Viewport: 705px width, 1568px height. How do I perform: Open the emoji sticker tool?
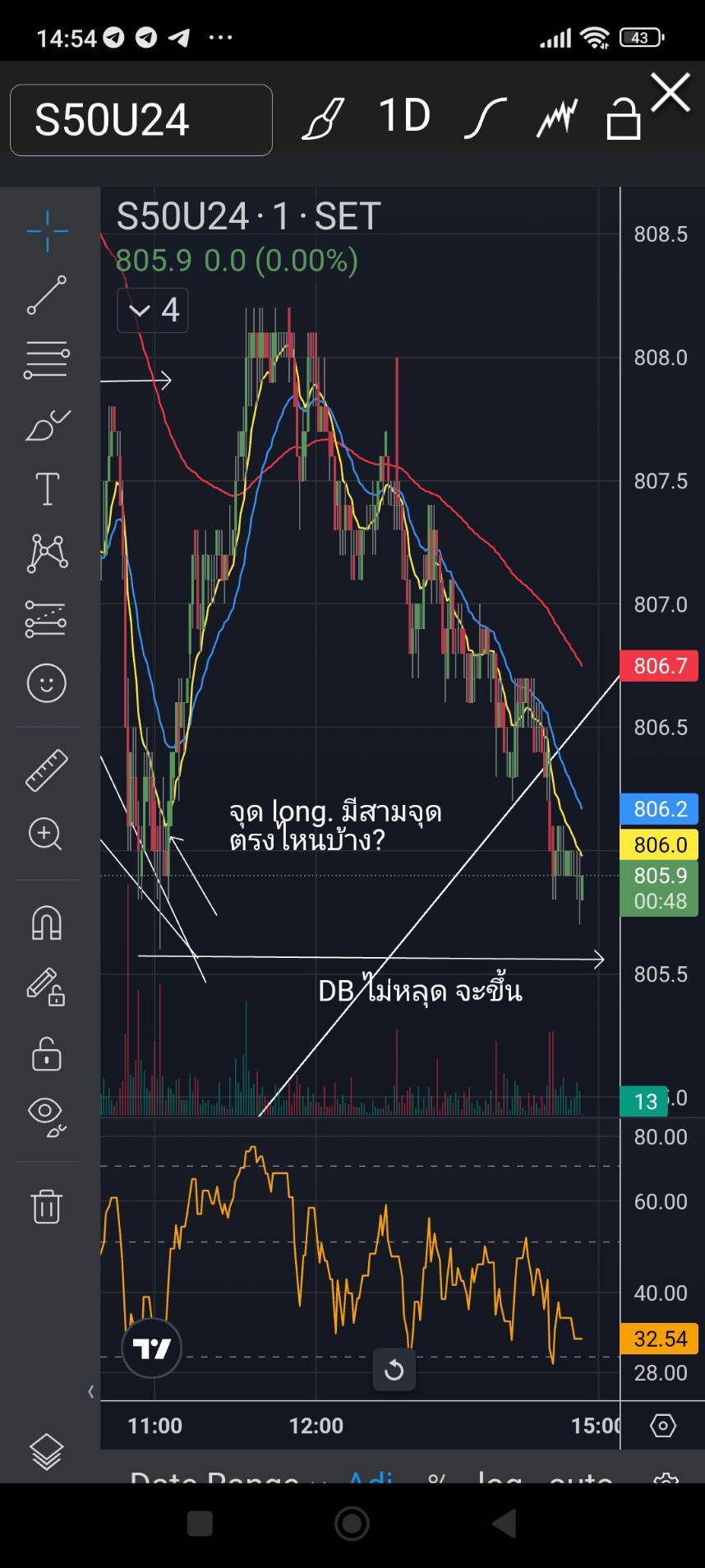(x=47, y=682)
